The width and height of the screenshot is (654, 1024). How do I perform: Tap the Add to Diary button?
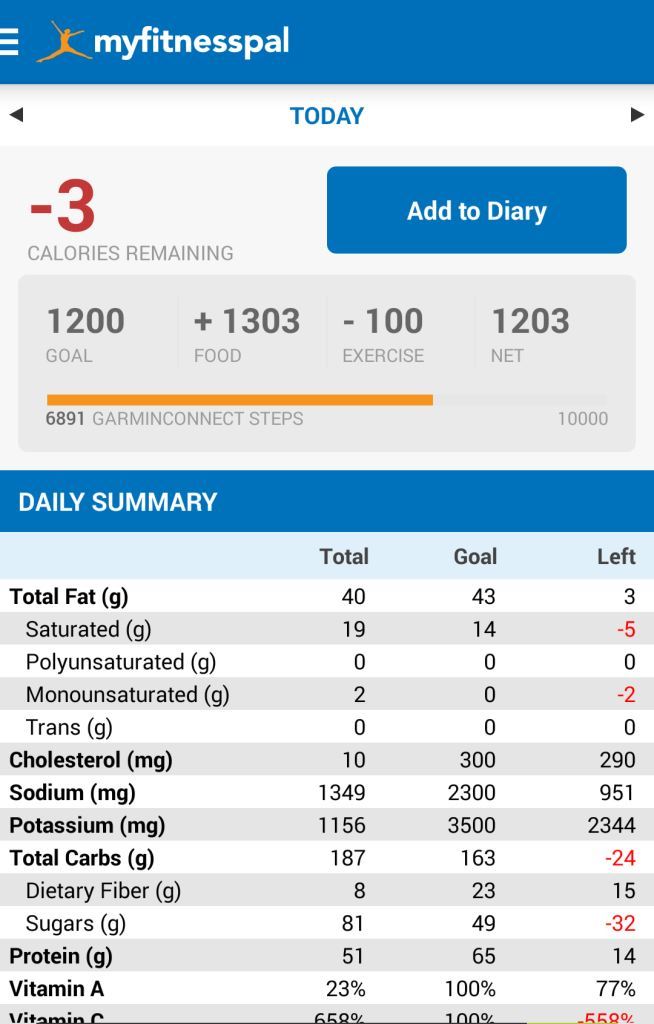click(x=476, y=210)
